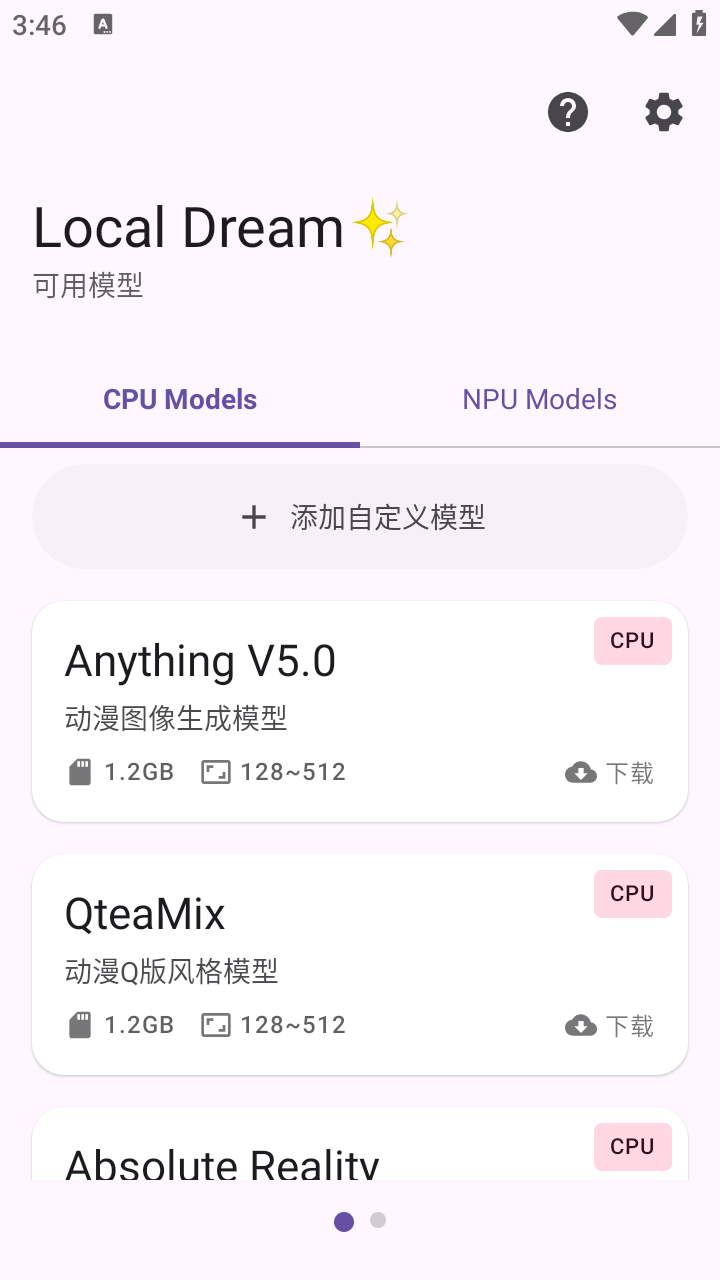Click the plus icon to add a model
Screen dimensions: 720x1280
253,517
